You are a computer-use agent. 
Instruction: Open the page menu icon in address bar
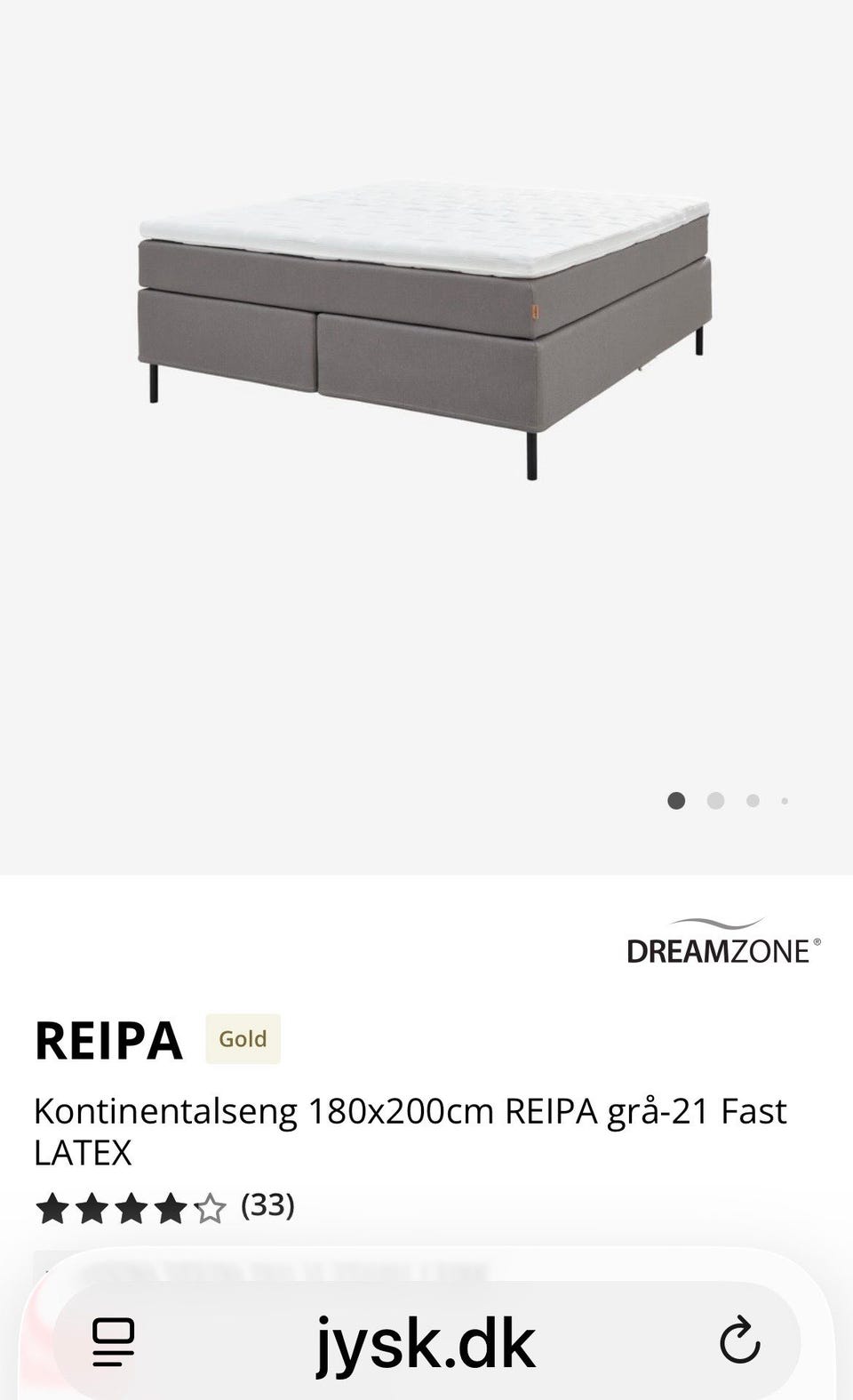pos(114,1341)
